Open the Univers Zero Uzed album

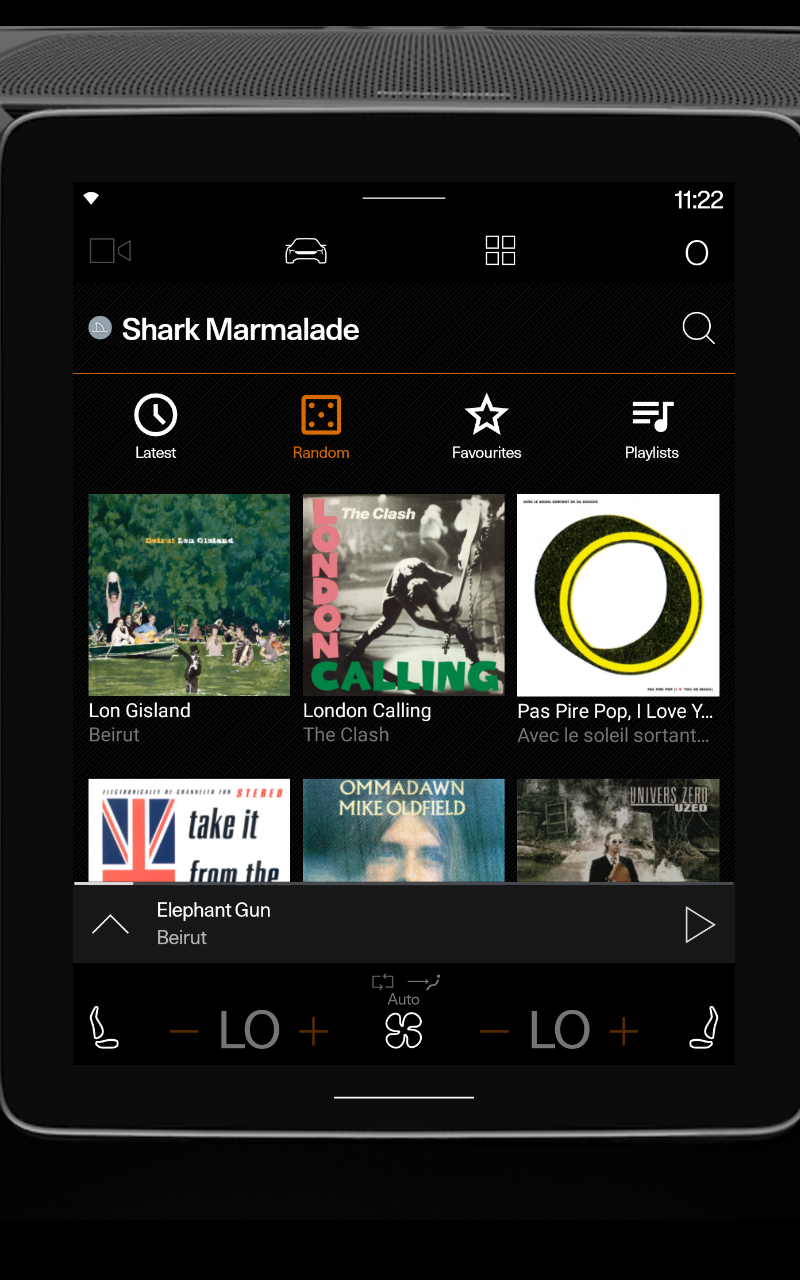pos(618,830)
